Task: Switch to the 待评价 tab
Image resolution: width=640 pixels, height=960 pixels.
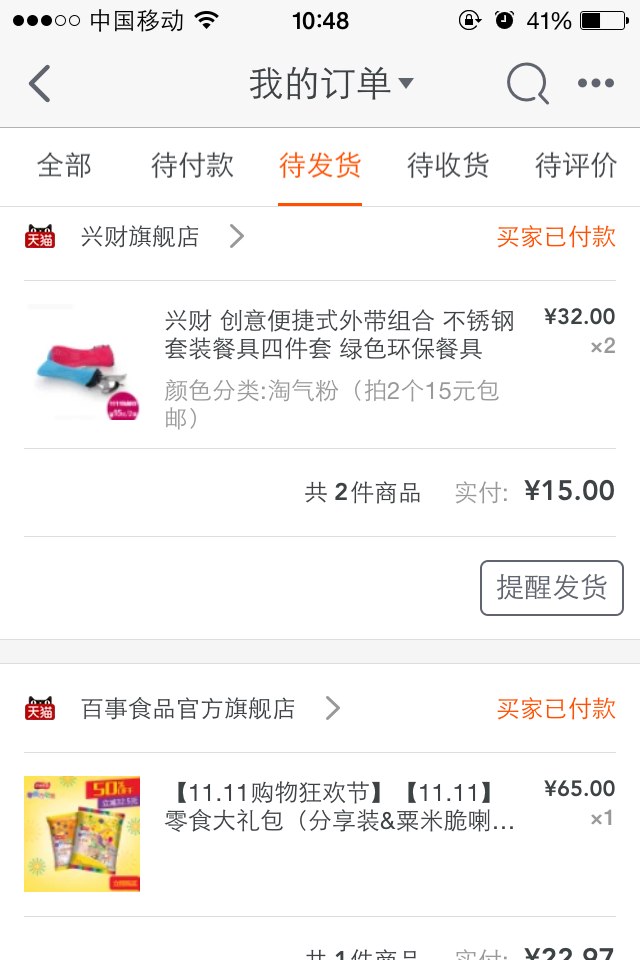Action: pos(576,166)
